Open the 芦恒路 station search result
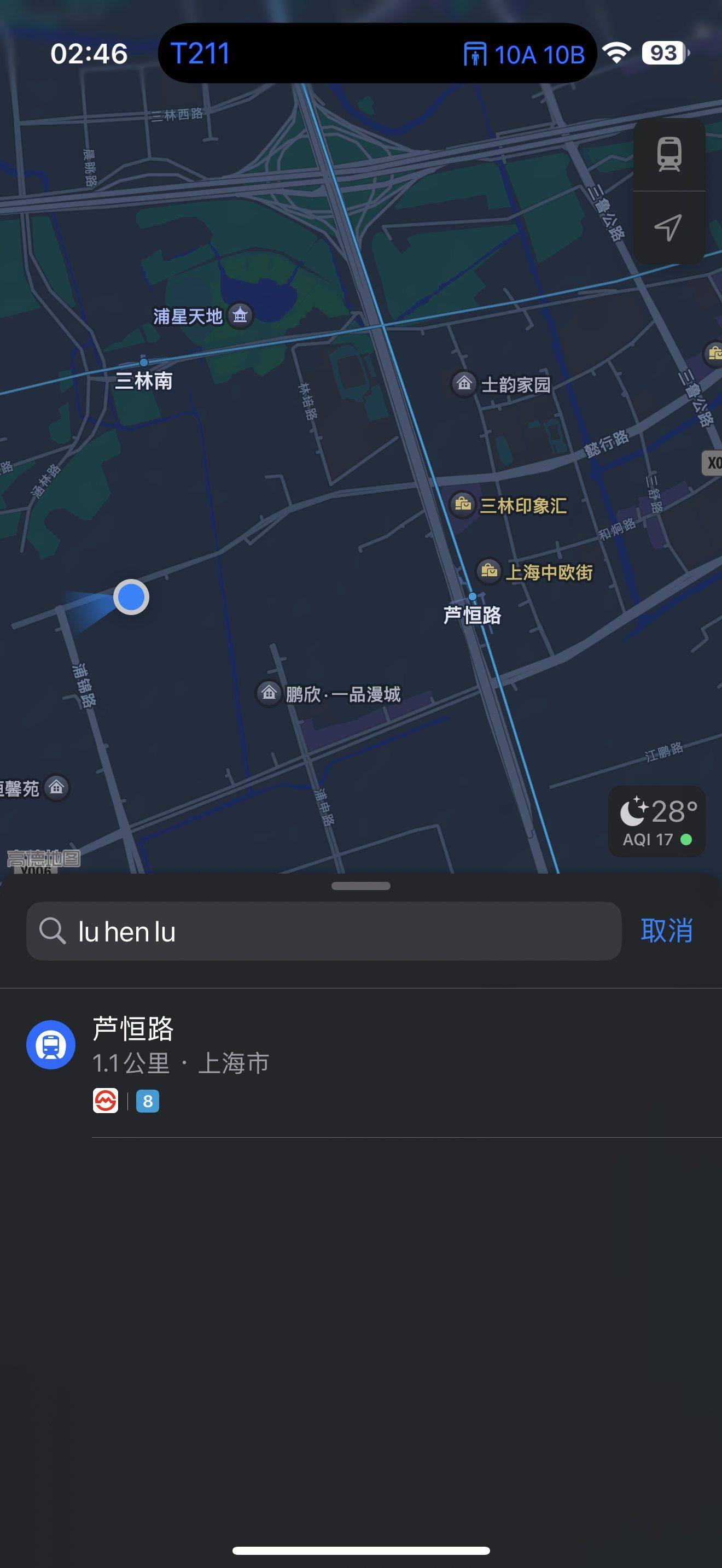Screen dimensions: 722x1568 (361, 1063)
